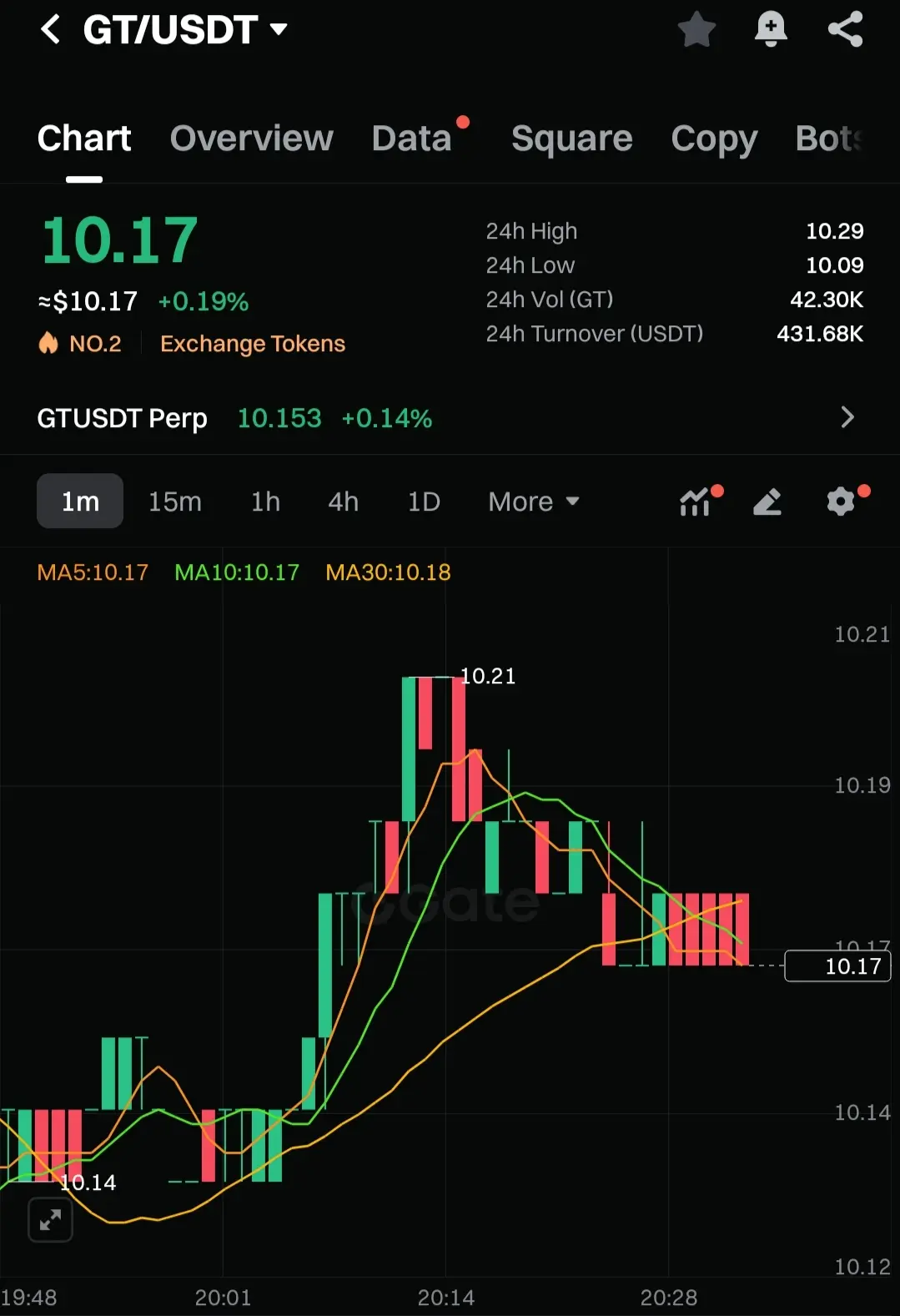The width and height of the screenshot is (900, 1316).
Task: Add GT/USDT to favorites with star
Action: [x=696, y=30]
